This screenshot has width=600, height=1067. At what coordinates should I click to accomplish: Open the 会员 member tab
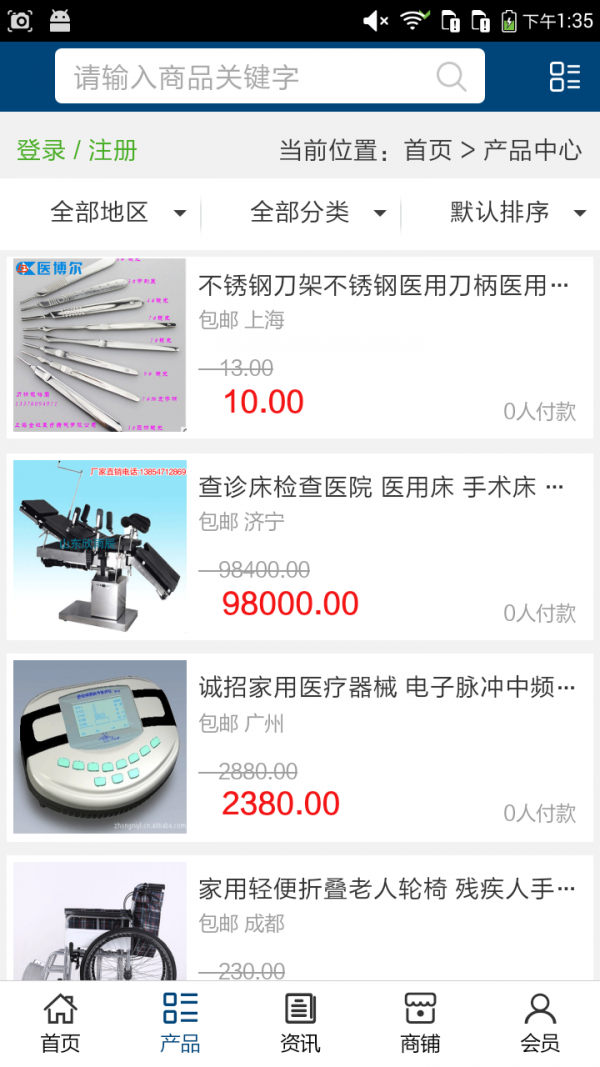540,1023
